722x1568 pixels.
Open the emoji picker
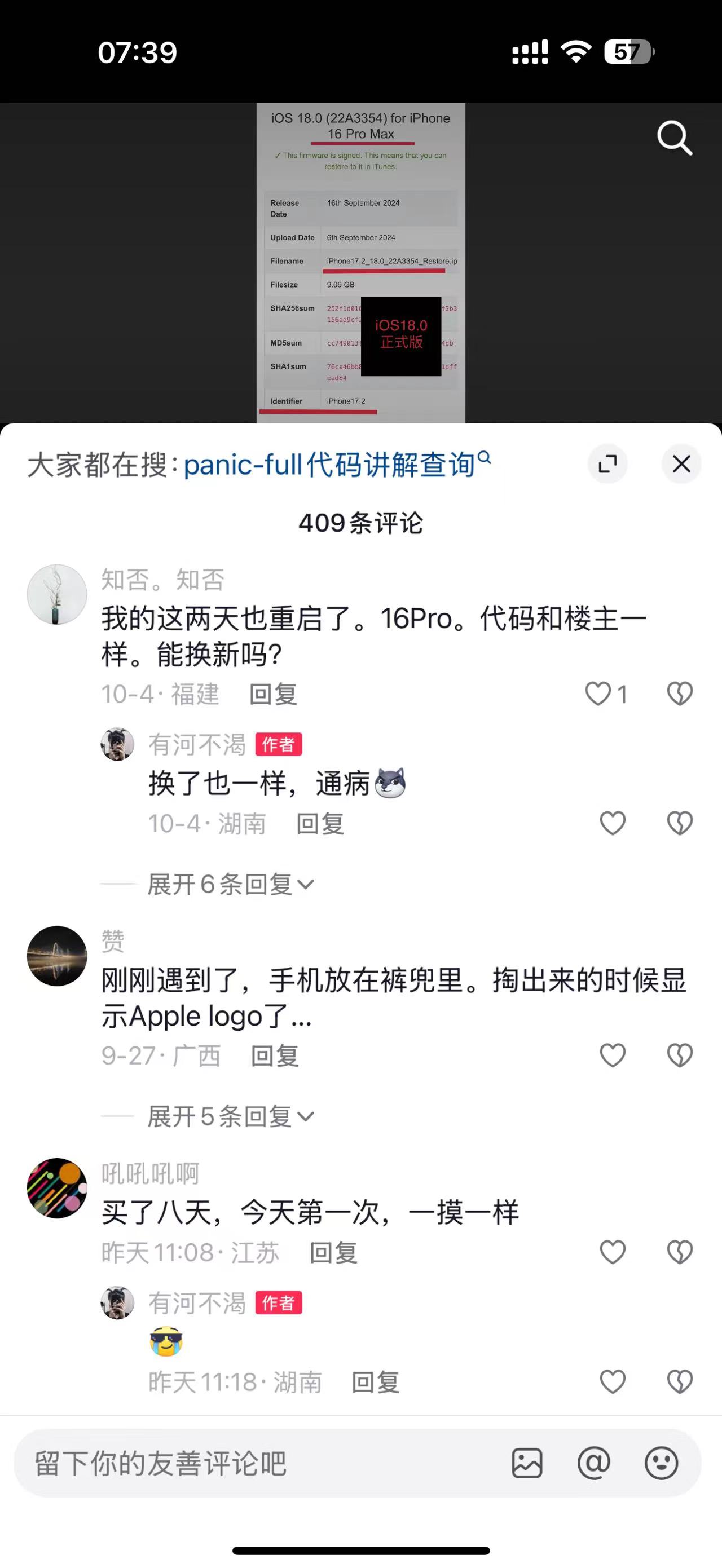click(x=661, y=1463)
